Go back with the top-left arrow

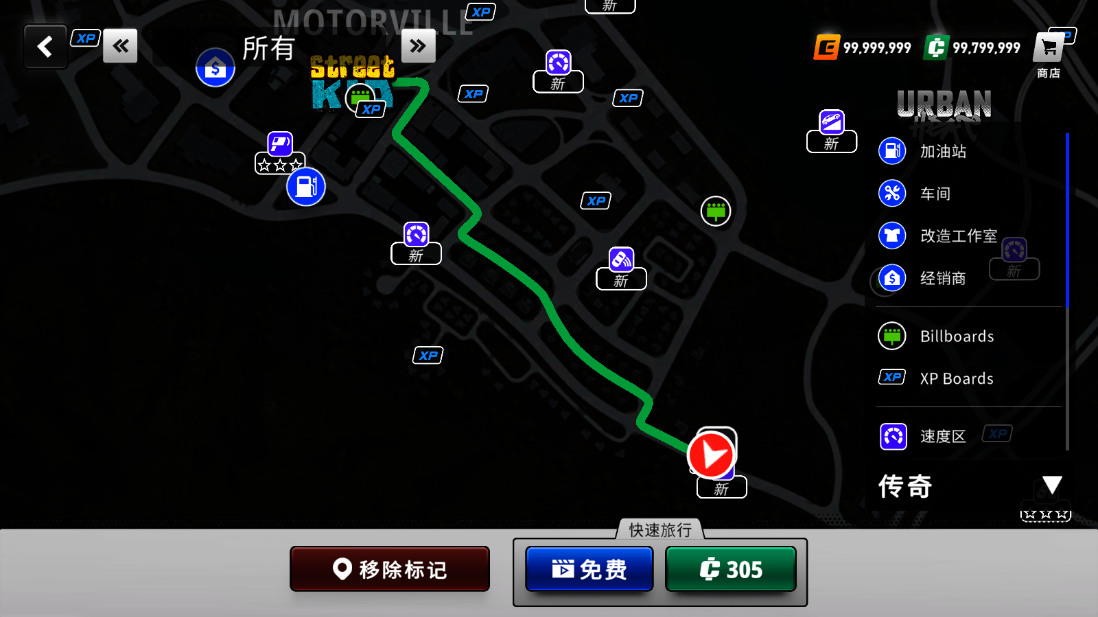click(x=44, y=46)
